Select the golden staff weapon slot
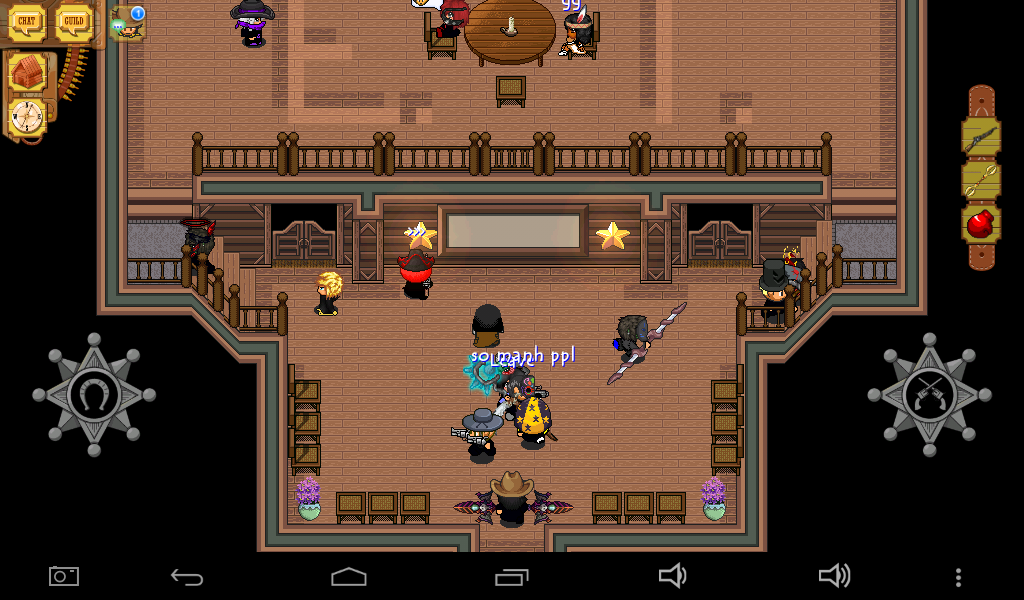The height and width of the screenshot is (600, 1024). click(981, 180)
